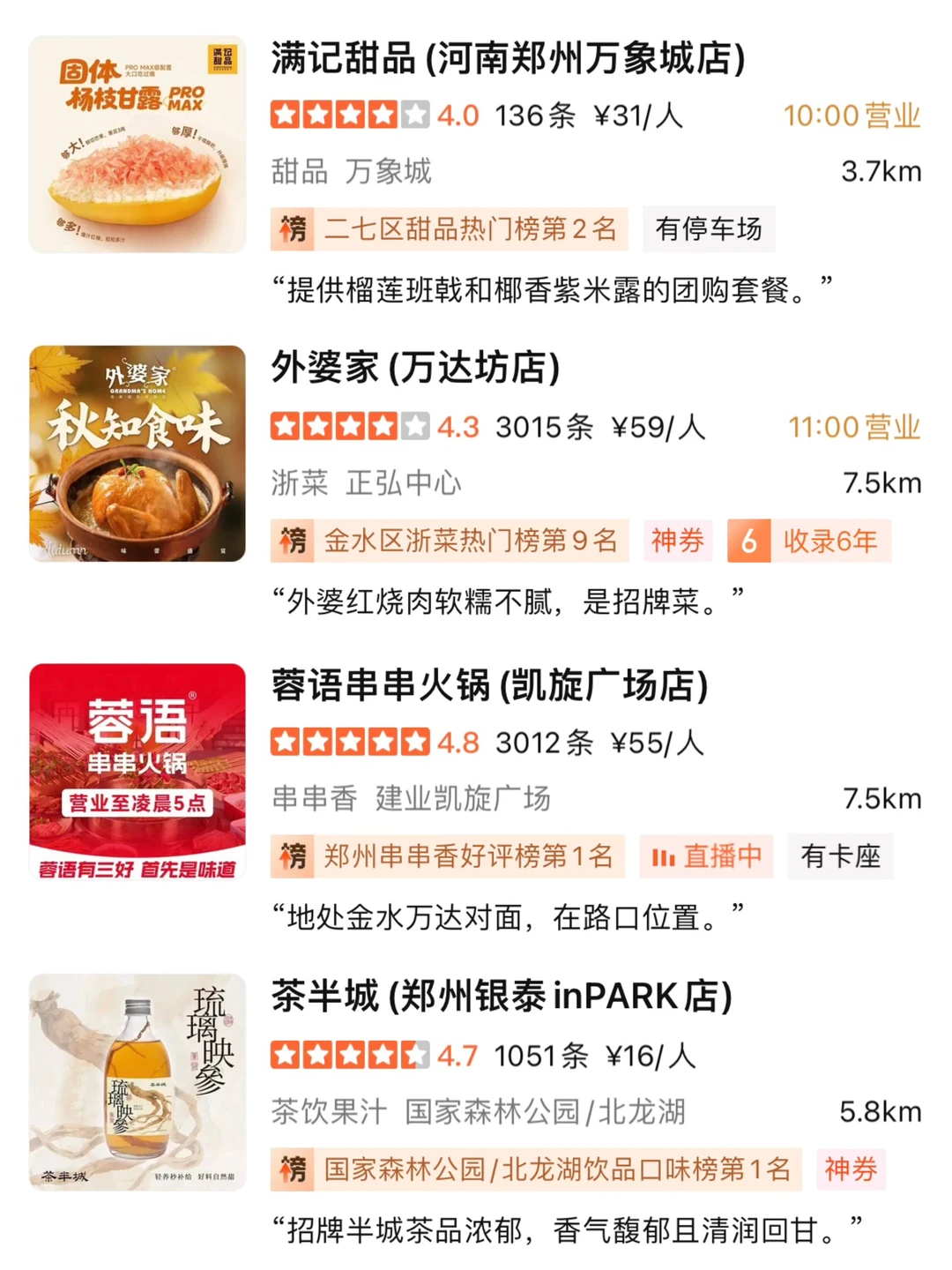952x1270 pixels.
Task: View the 北龙湖饮品口味榜 ranking tag
Action: click(x=536, y=1169)
